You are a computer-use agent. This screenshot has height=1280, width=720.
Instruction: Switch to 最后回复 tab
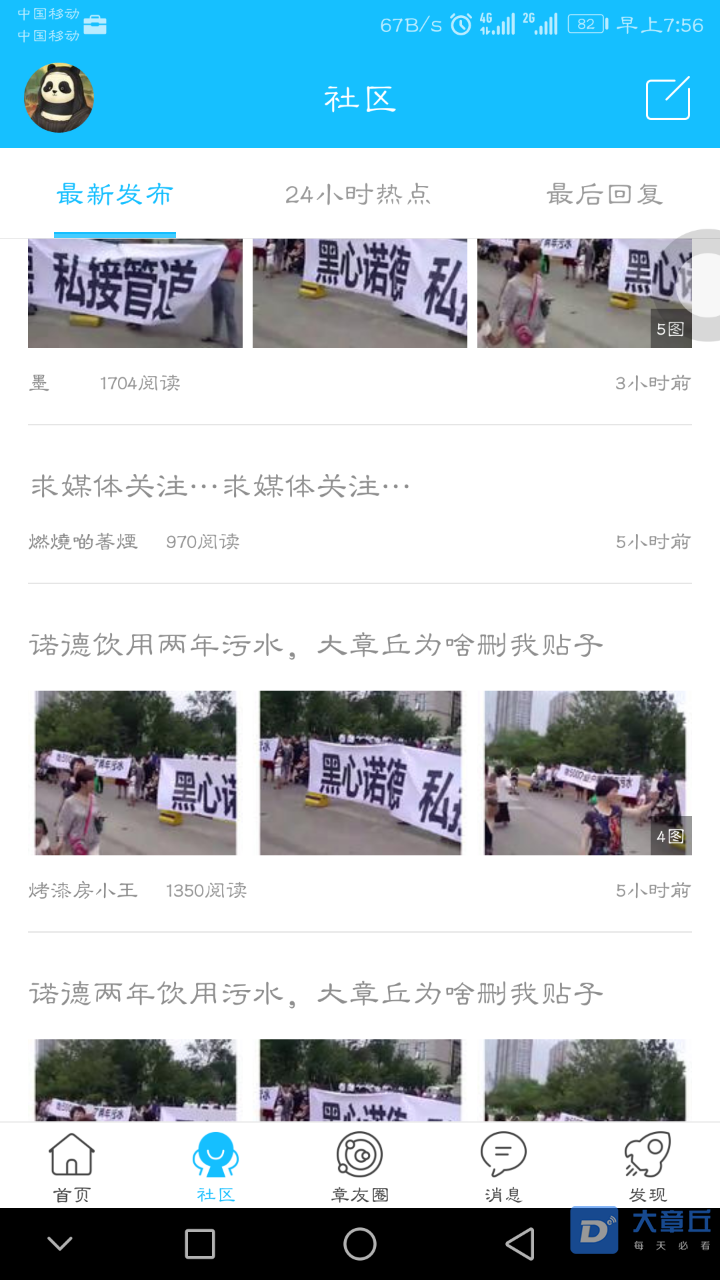point(604,194)
